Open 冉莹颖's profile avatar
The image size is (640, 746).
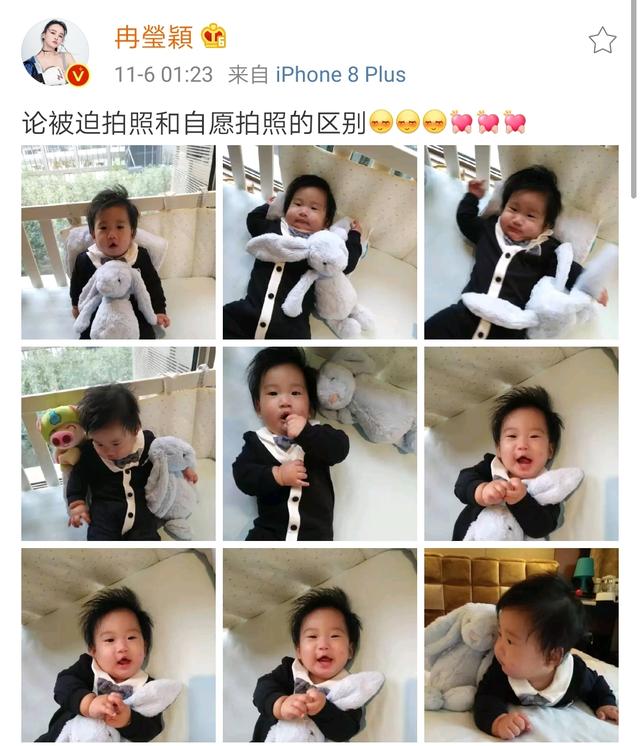click(x=55, y=51)
